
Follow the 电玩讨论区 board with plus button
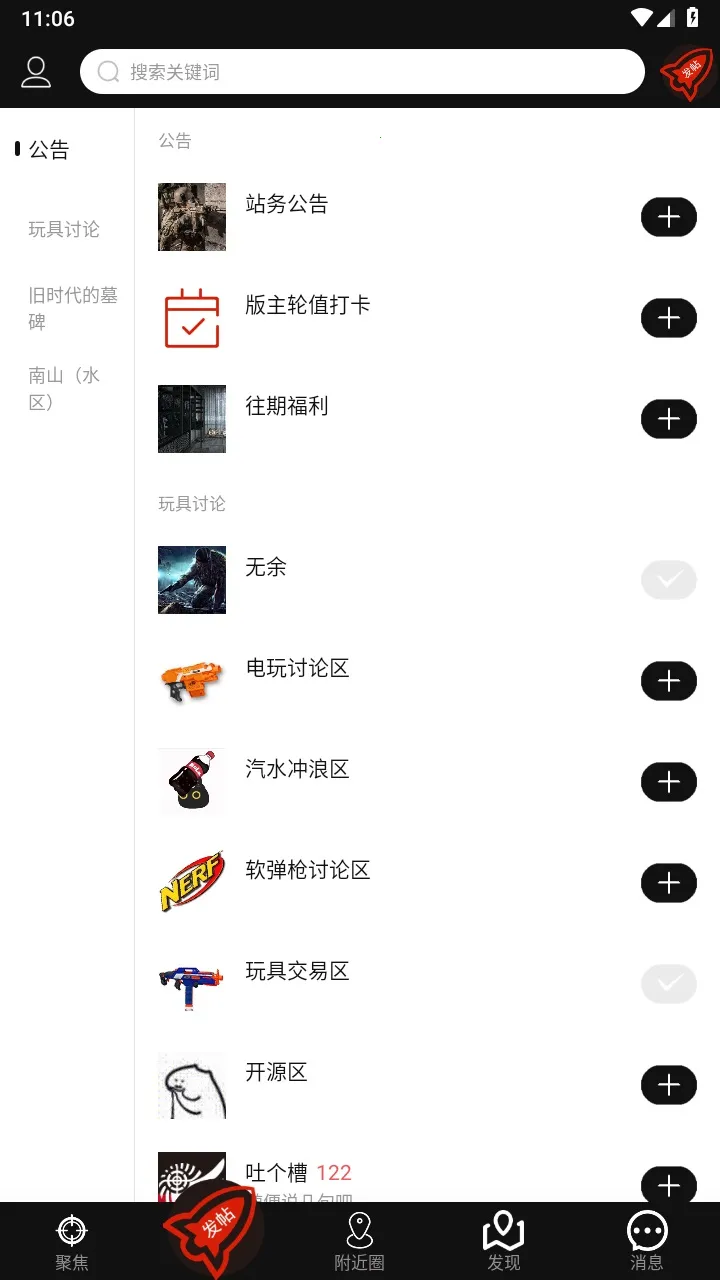668,681
